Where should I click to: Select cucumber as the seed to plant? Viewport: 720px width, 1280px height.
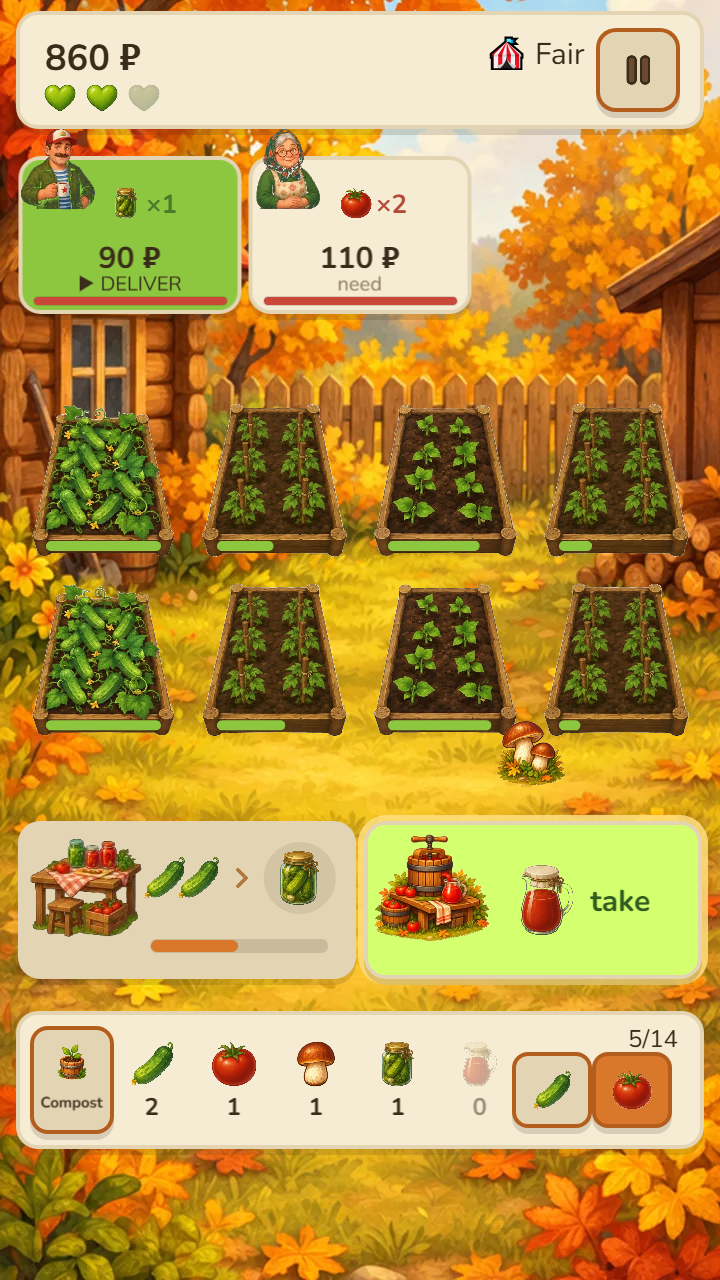pyautogui.click(x=552, y=1090)
